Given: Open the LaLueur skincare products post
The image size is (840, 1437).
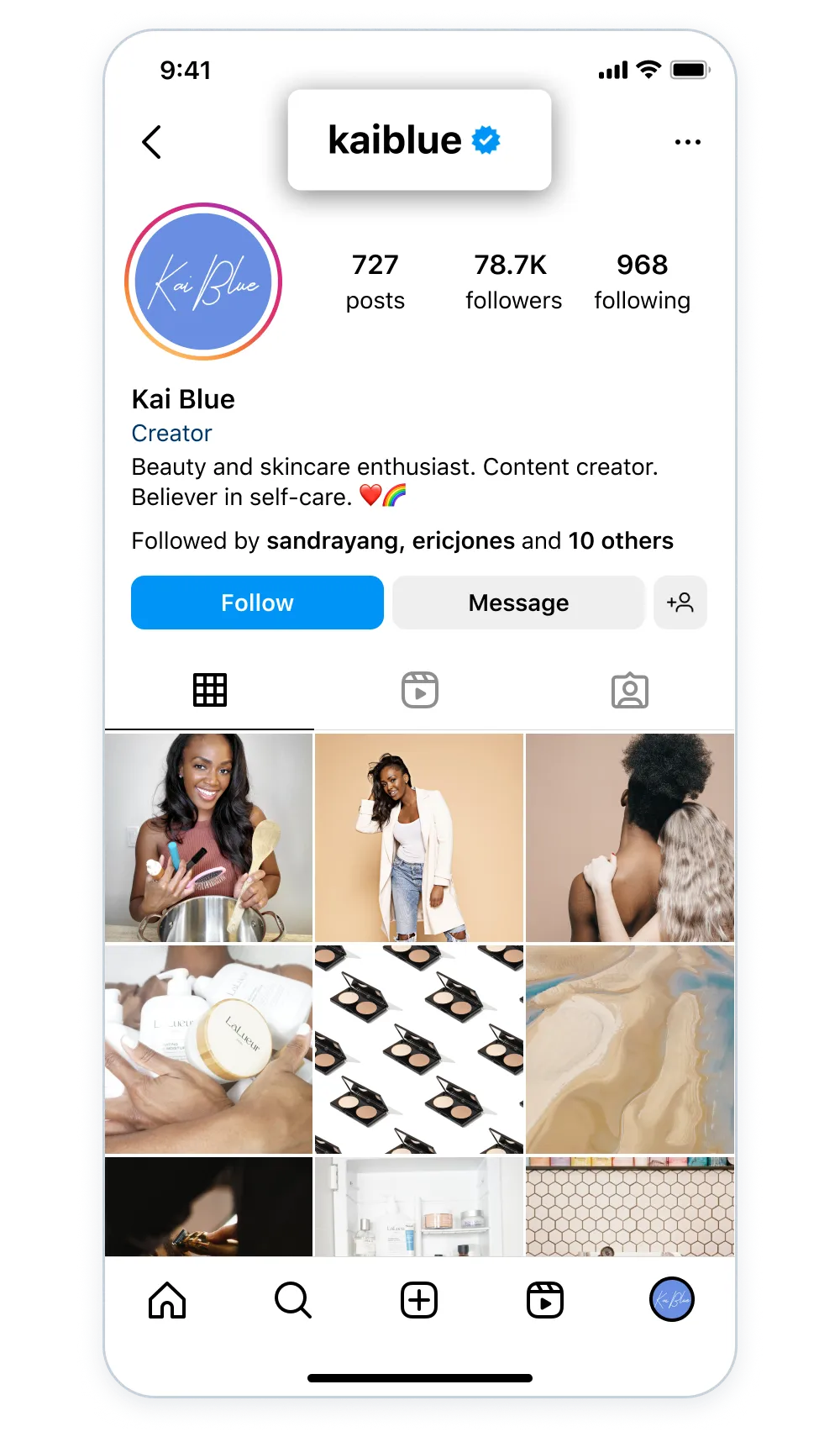Looking at the screenshot, I should coord(208,1050).
